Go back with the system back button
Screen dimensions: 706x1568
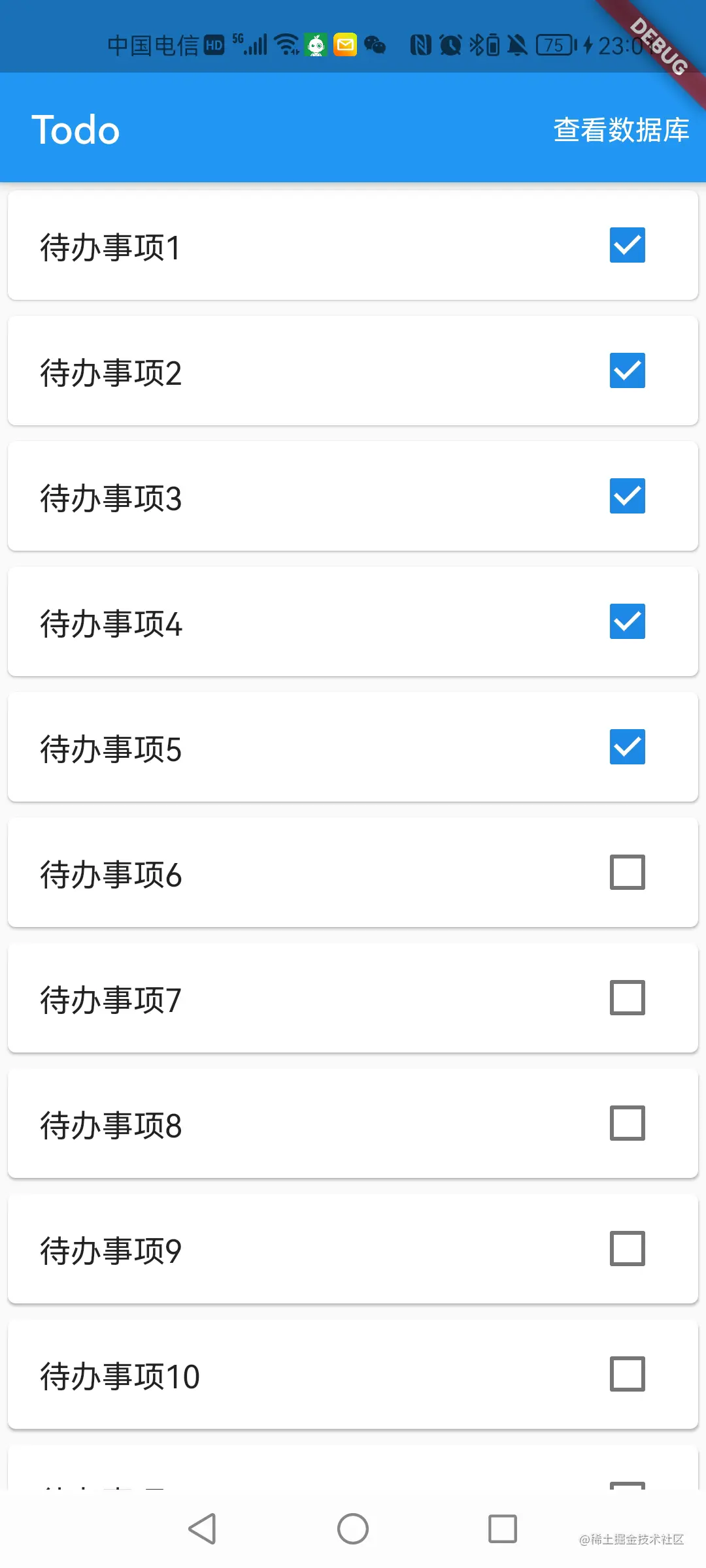(x=202, y=1529)
